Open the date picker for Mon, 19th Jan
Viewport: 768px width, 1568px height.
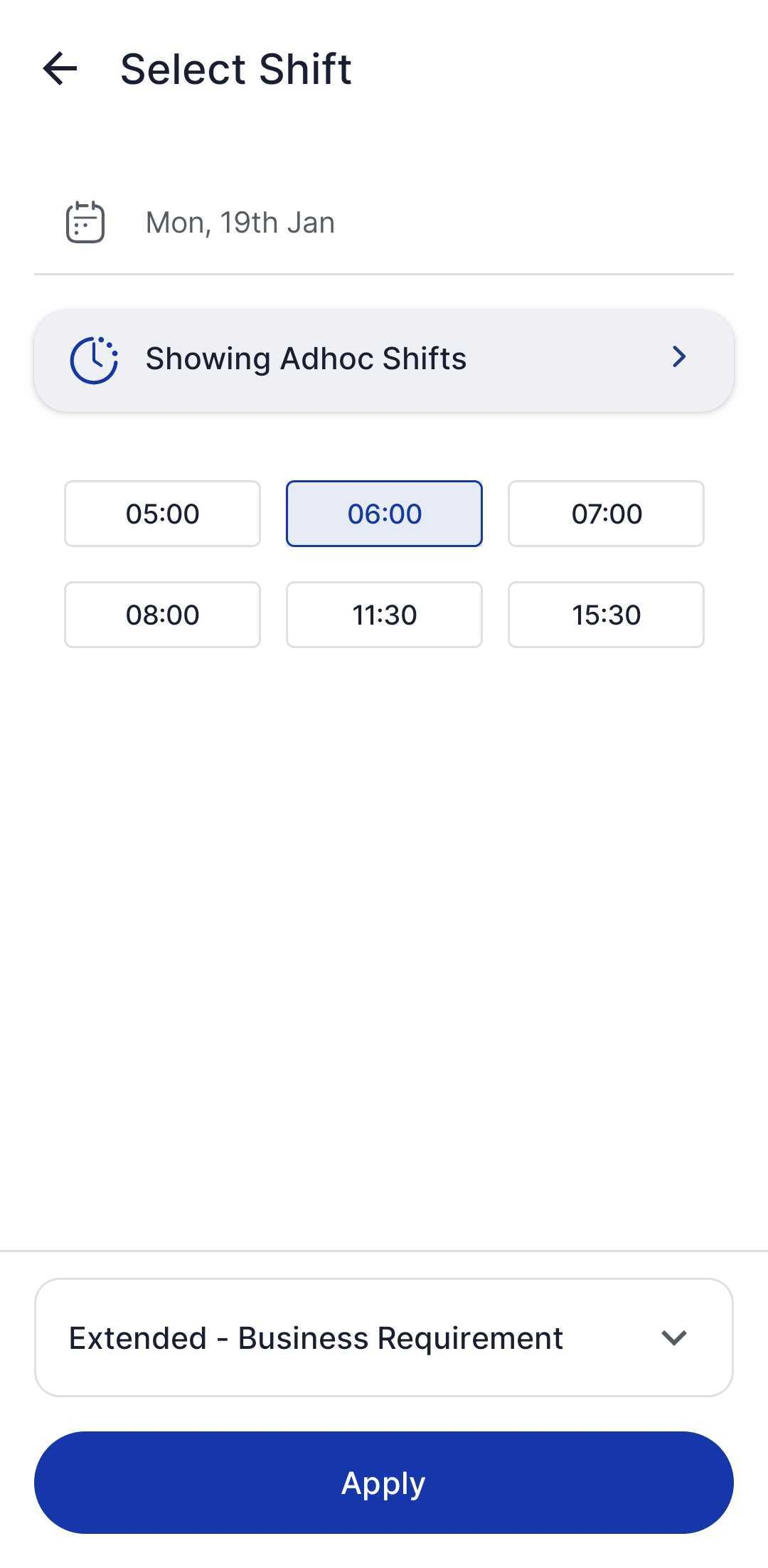[x=240, y=223]
